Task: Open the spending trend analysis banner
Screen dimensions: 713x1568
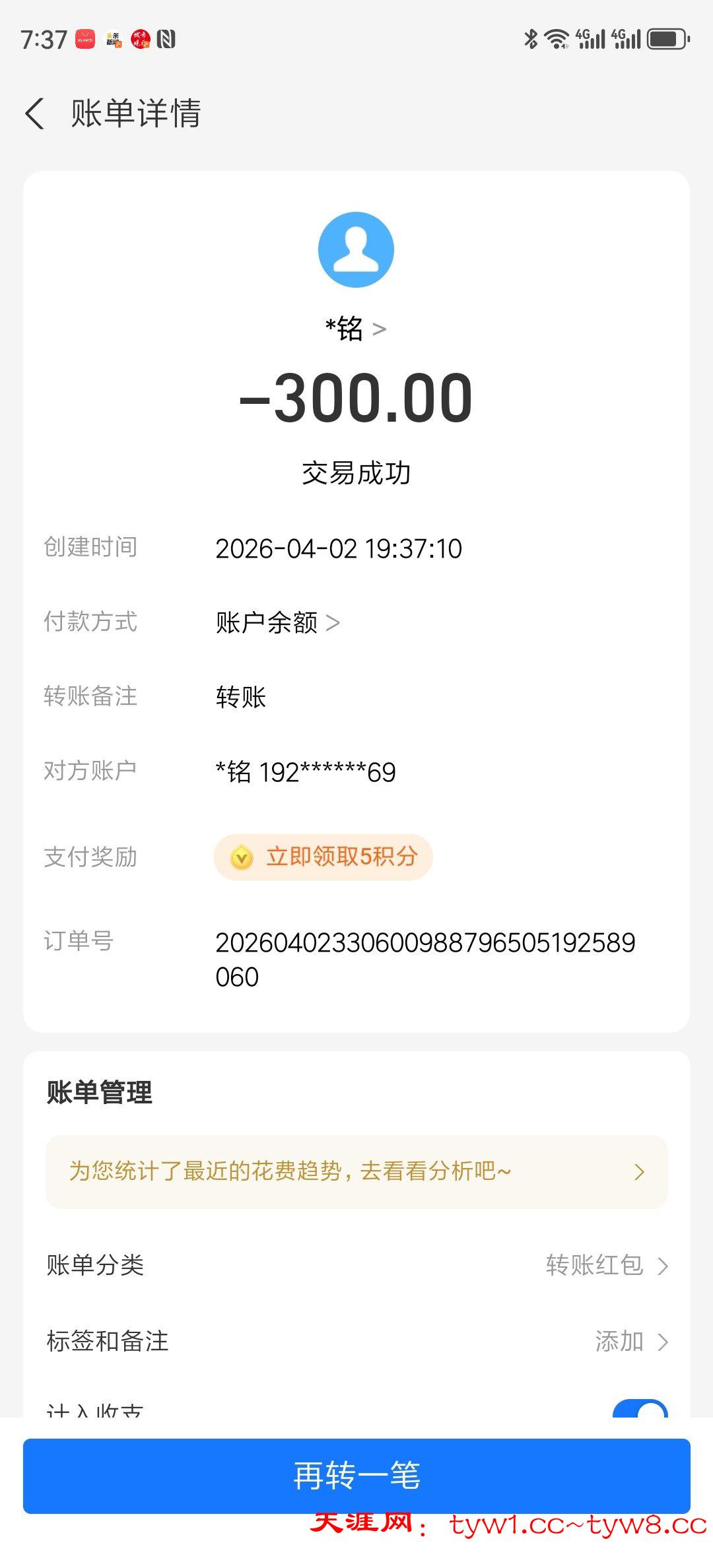Action: point(356,1172)
